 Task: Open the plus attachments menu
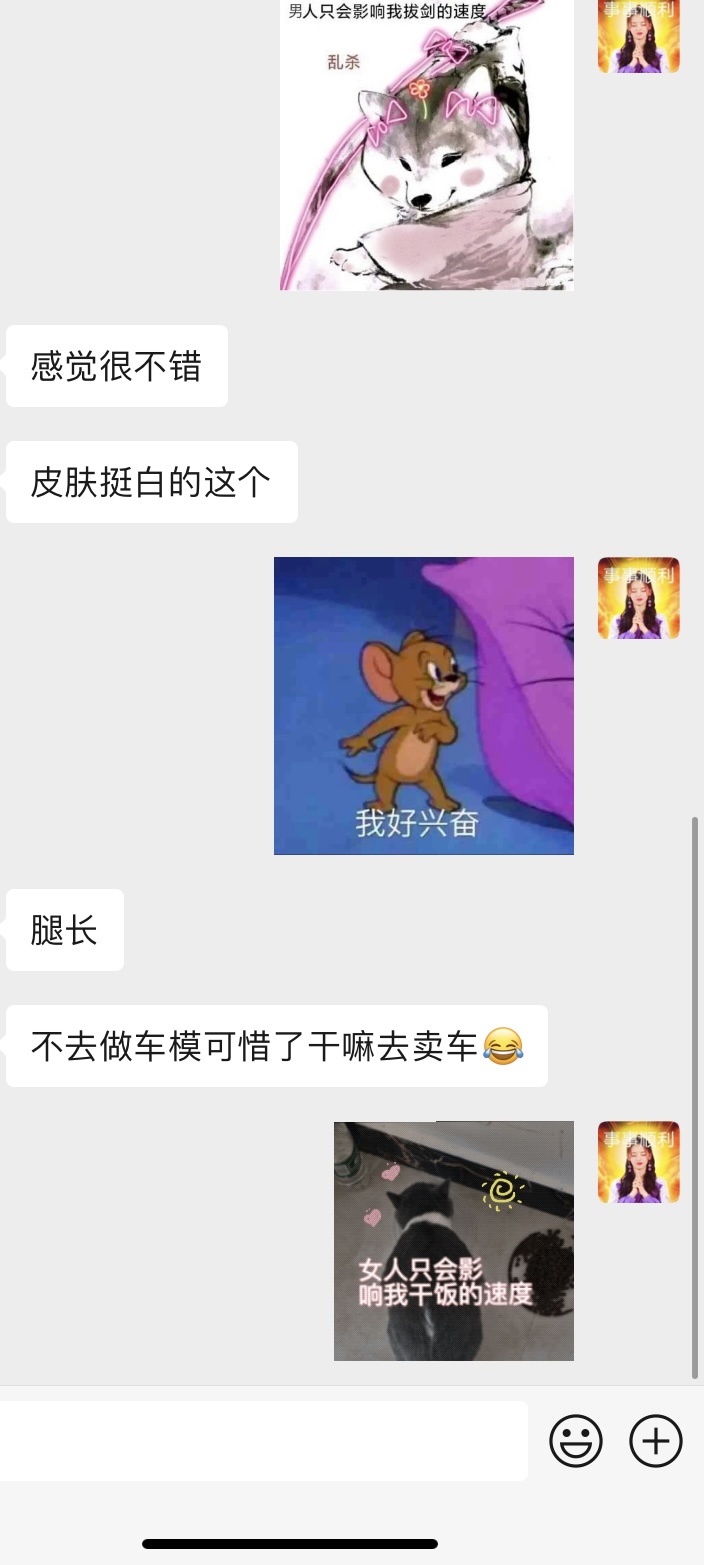click(x=655, y=1441)
